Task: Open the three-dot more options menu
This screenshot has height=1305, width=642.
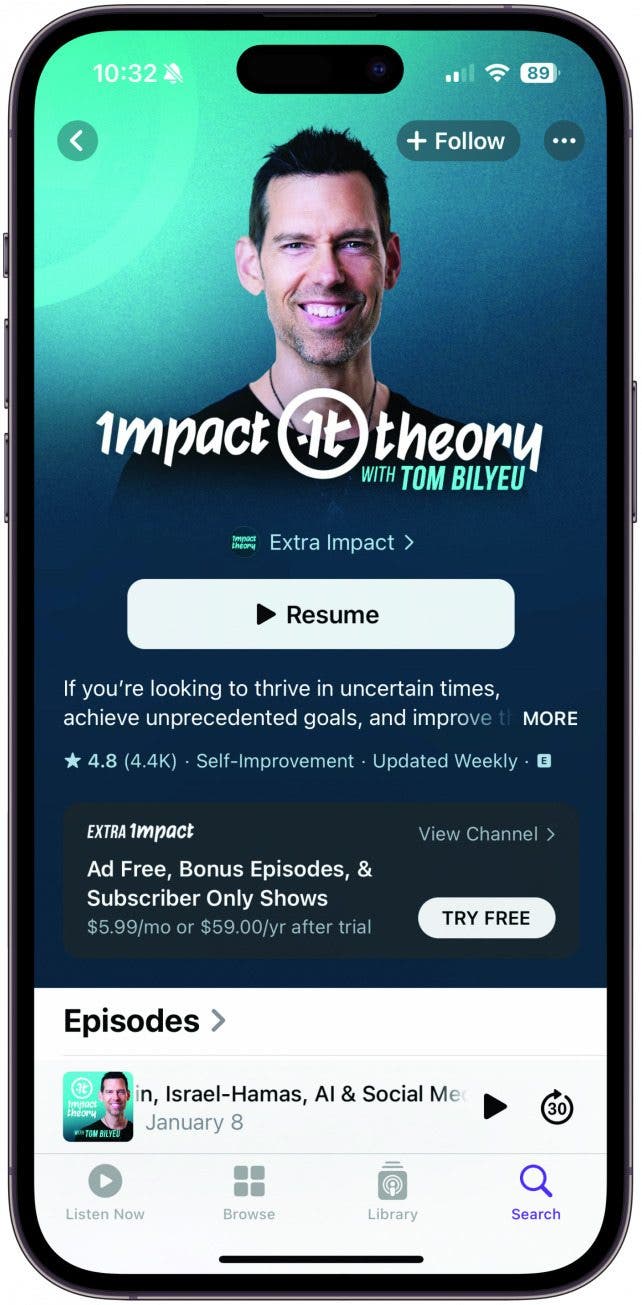Action: click(564, 141)
